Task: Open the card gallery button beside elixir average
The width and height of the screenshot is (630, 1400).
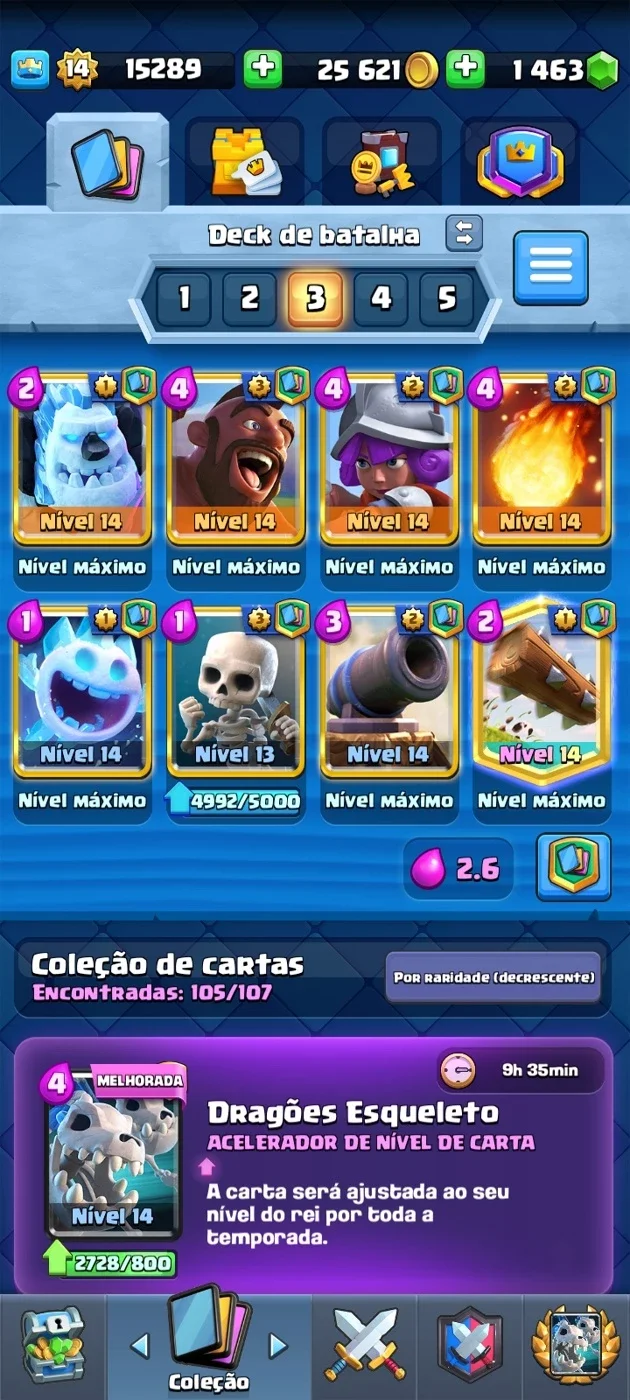Action: tap(573, 867)
